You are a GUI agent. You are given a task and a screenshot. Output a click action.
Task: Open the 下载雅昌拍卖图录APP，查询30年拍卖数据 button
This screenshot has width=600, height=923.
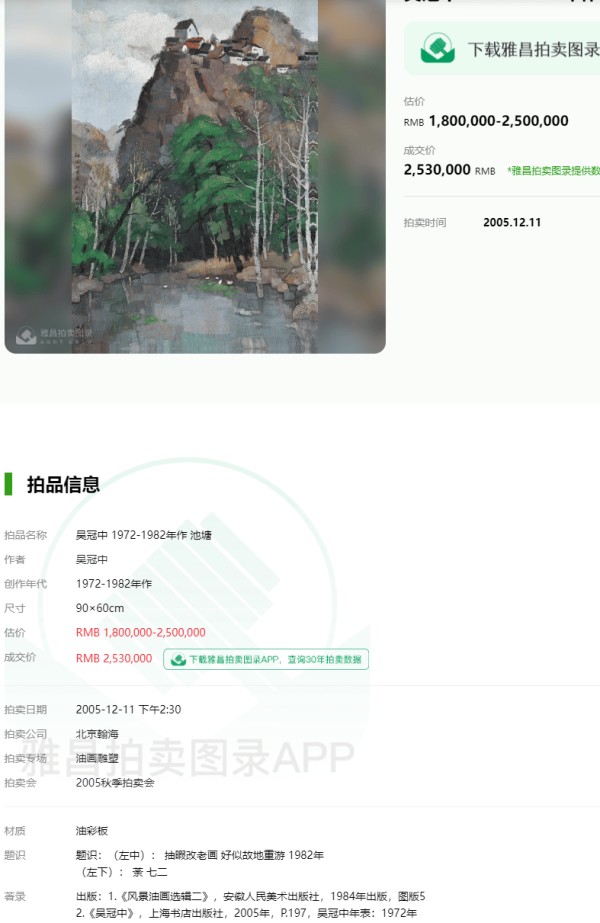[x=266, y=659]
